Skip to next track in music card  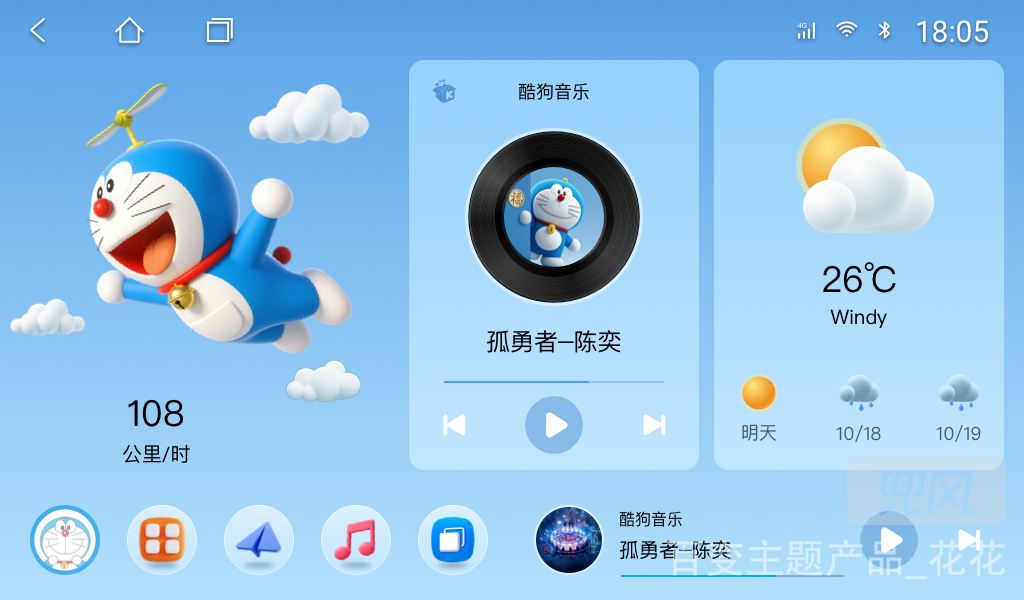pos(654,425)
